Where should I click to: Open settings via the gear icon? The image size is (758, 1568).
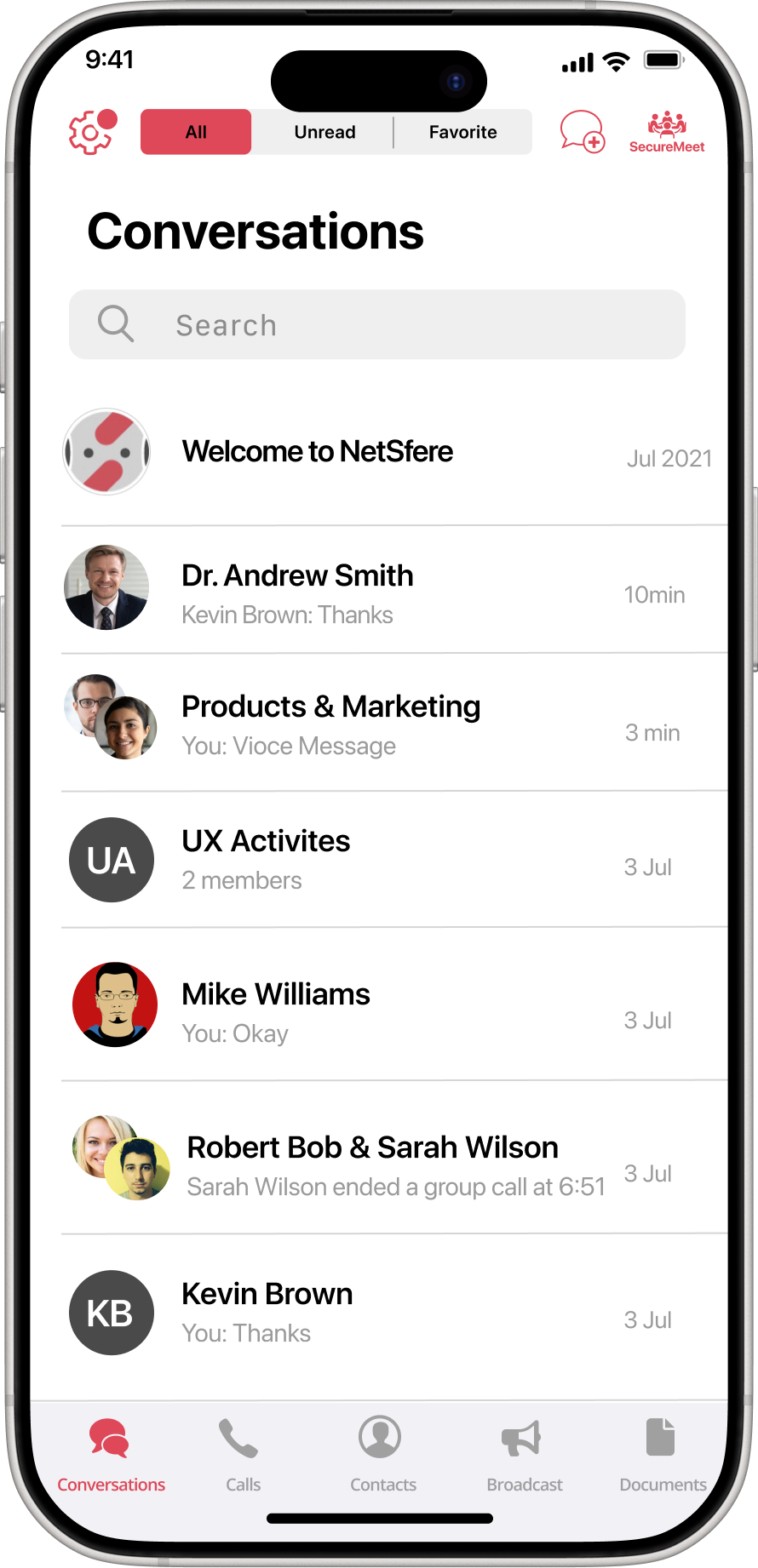tap(92, 132)
